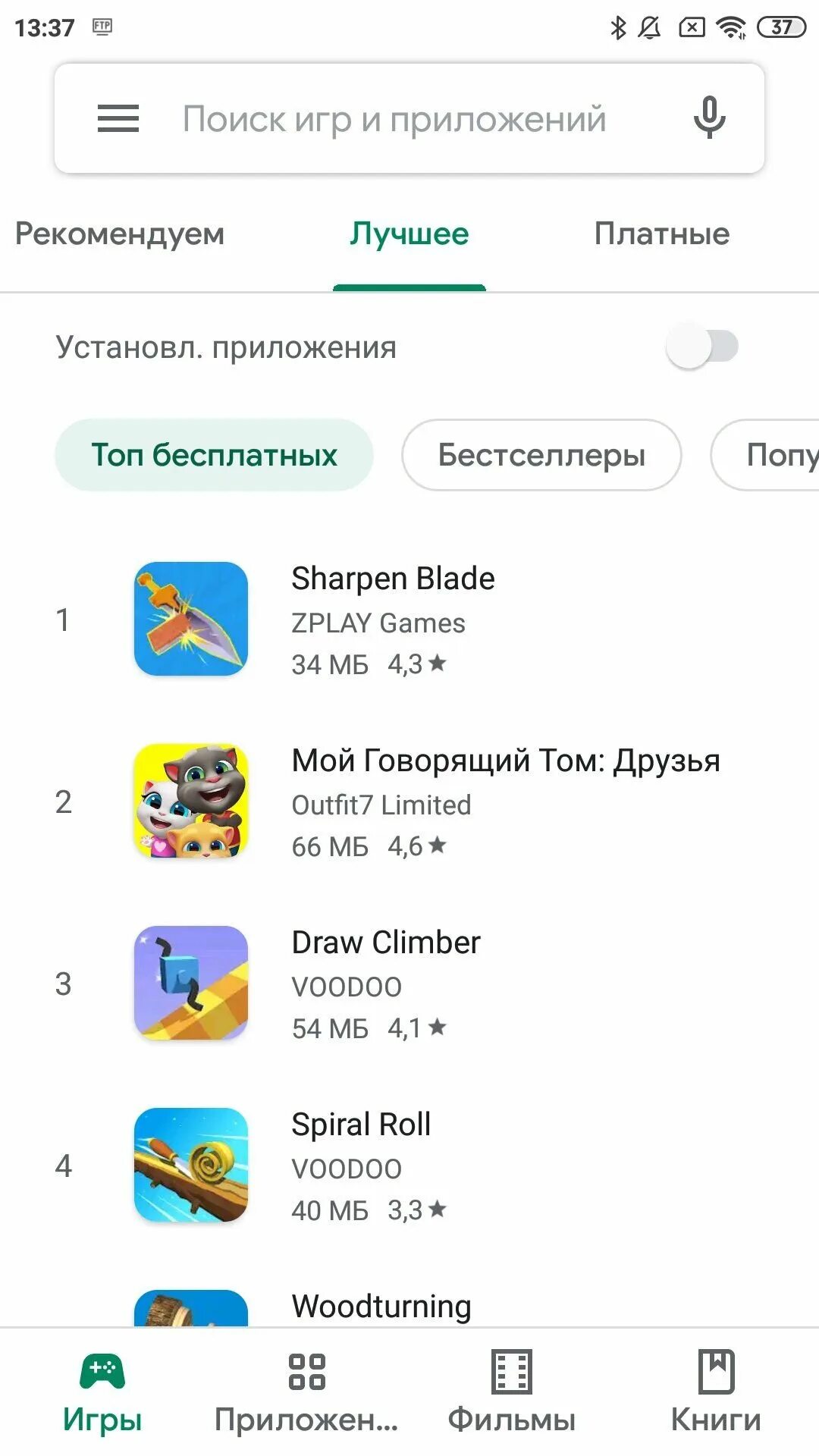Viewport: 819px width, 1456px height.
Task: Select the Топ бесплатных chip
Action: [214, 455]
